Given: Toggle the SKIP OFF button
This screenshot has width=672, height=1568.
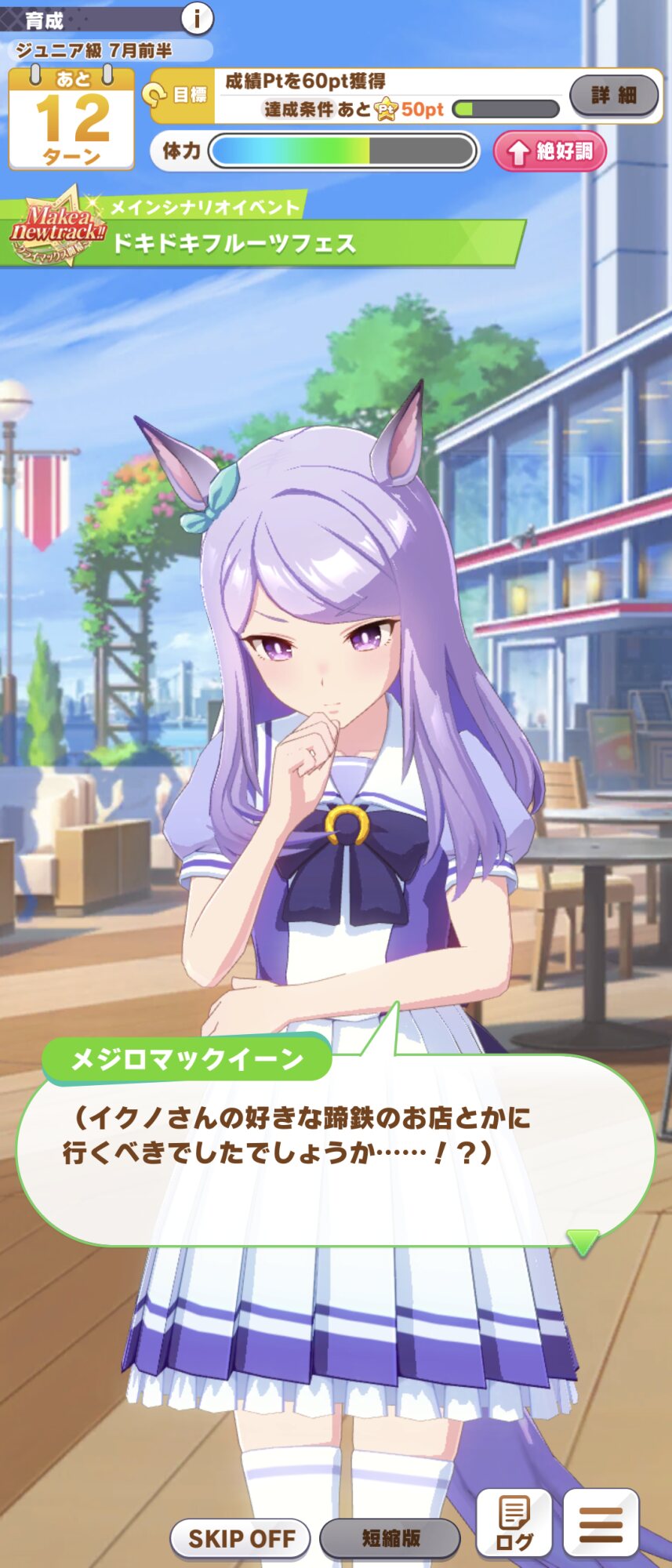Looking at the screenshot, I should [x=241, y=1537].
